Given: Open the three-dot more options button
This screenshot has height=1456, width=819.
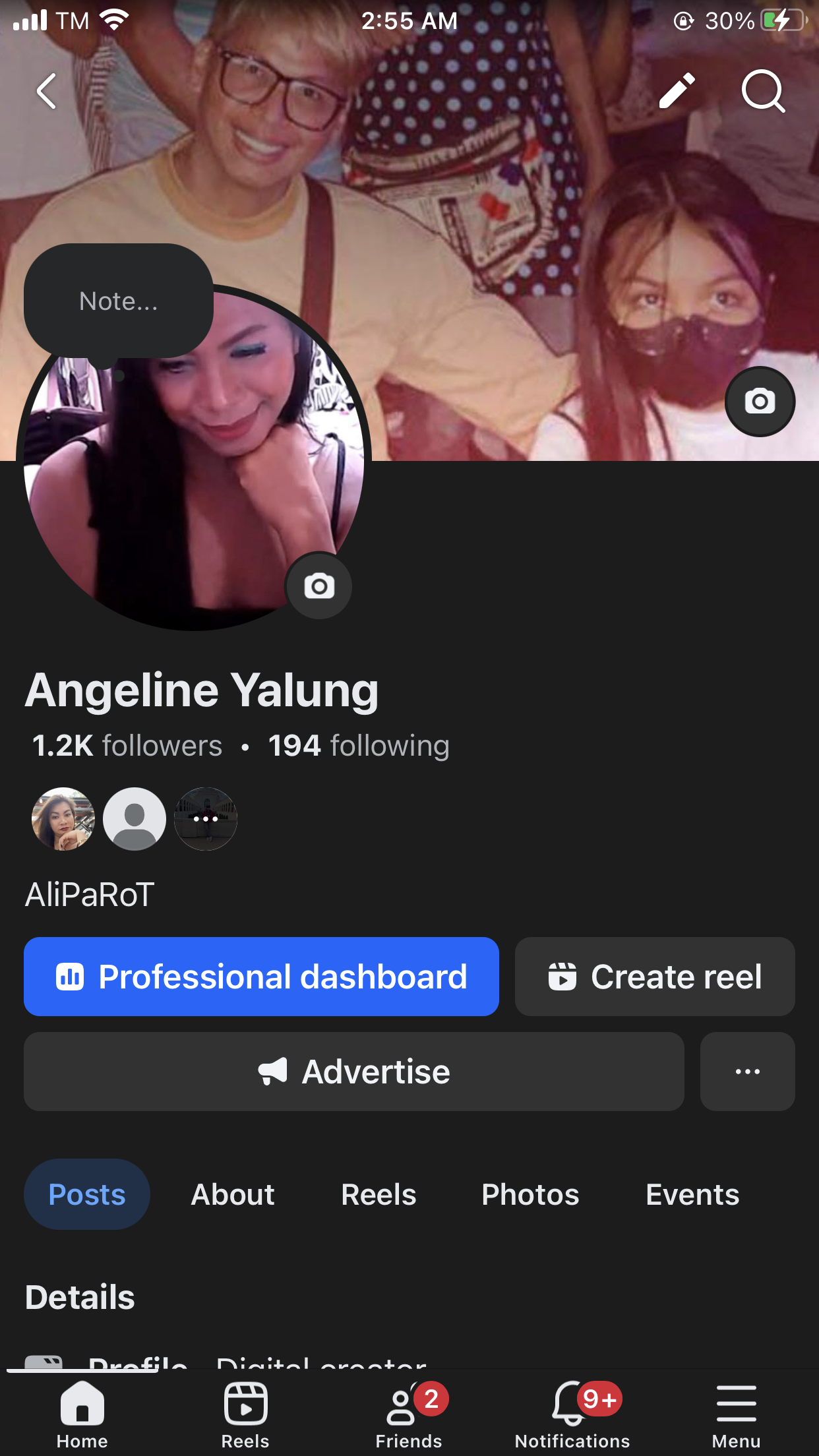Looking at the screenshot, I should coord(747,1072).
